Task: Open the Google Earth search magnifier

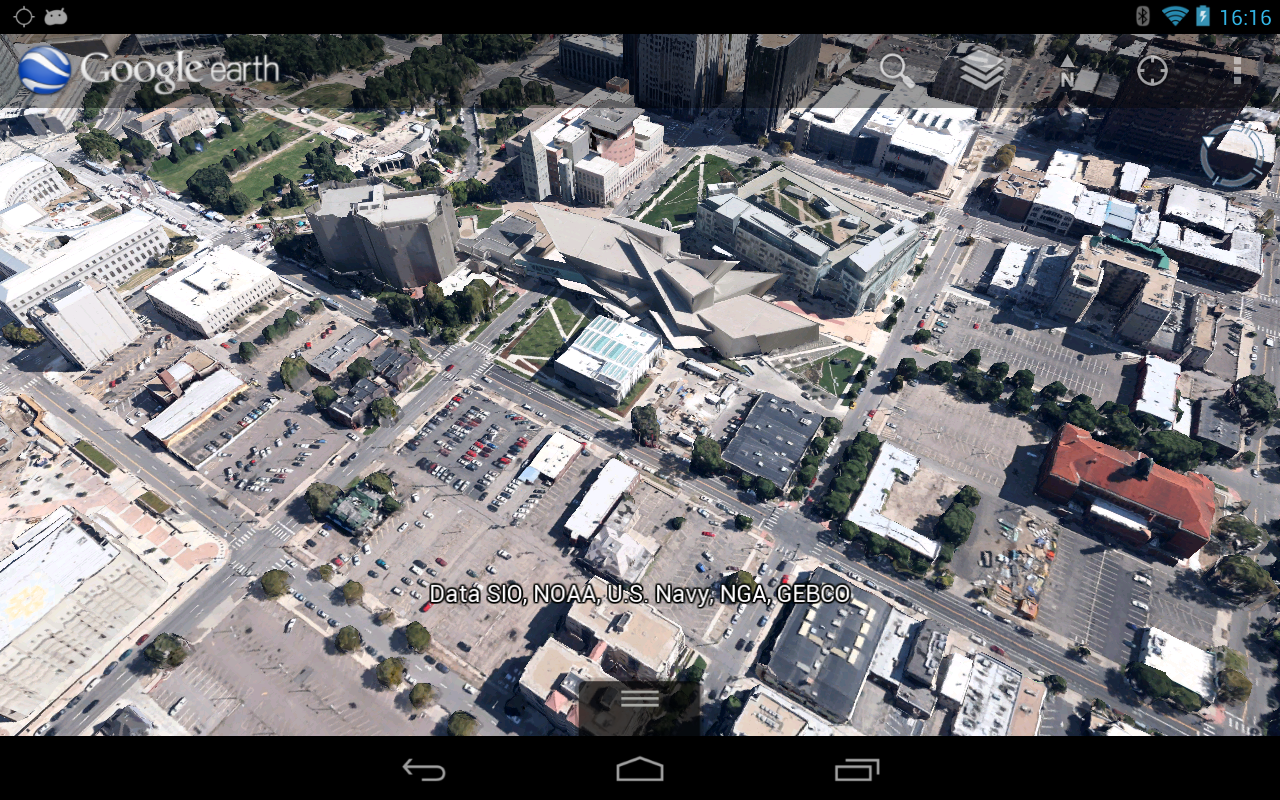Action: [x=896, y=70]
